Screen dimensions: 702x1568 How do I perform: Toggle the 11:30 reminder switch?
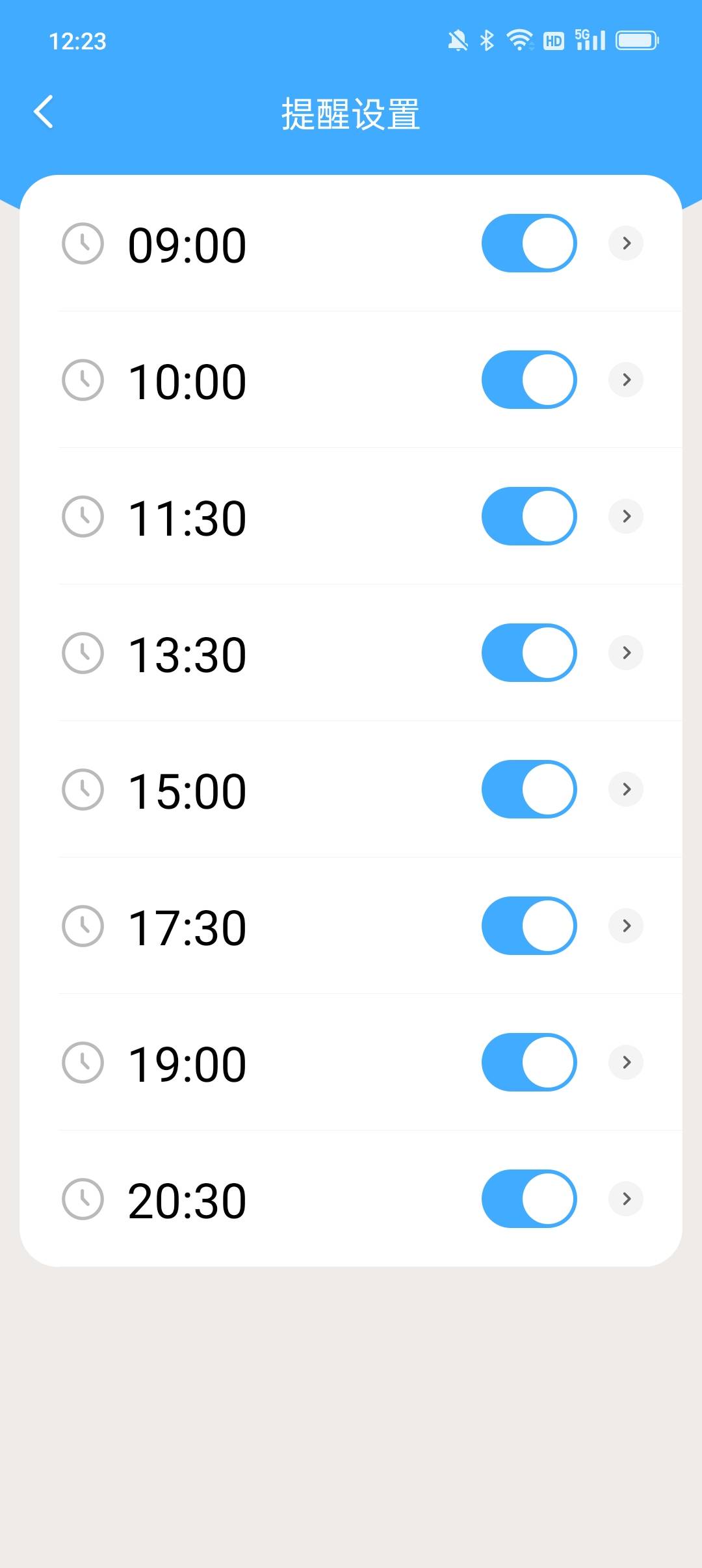coord(529,516)
